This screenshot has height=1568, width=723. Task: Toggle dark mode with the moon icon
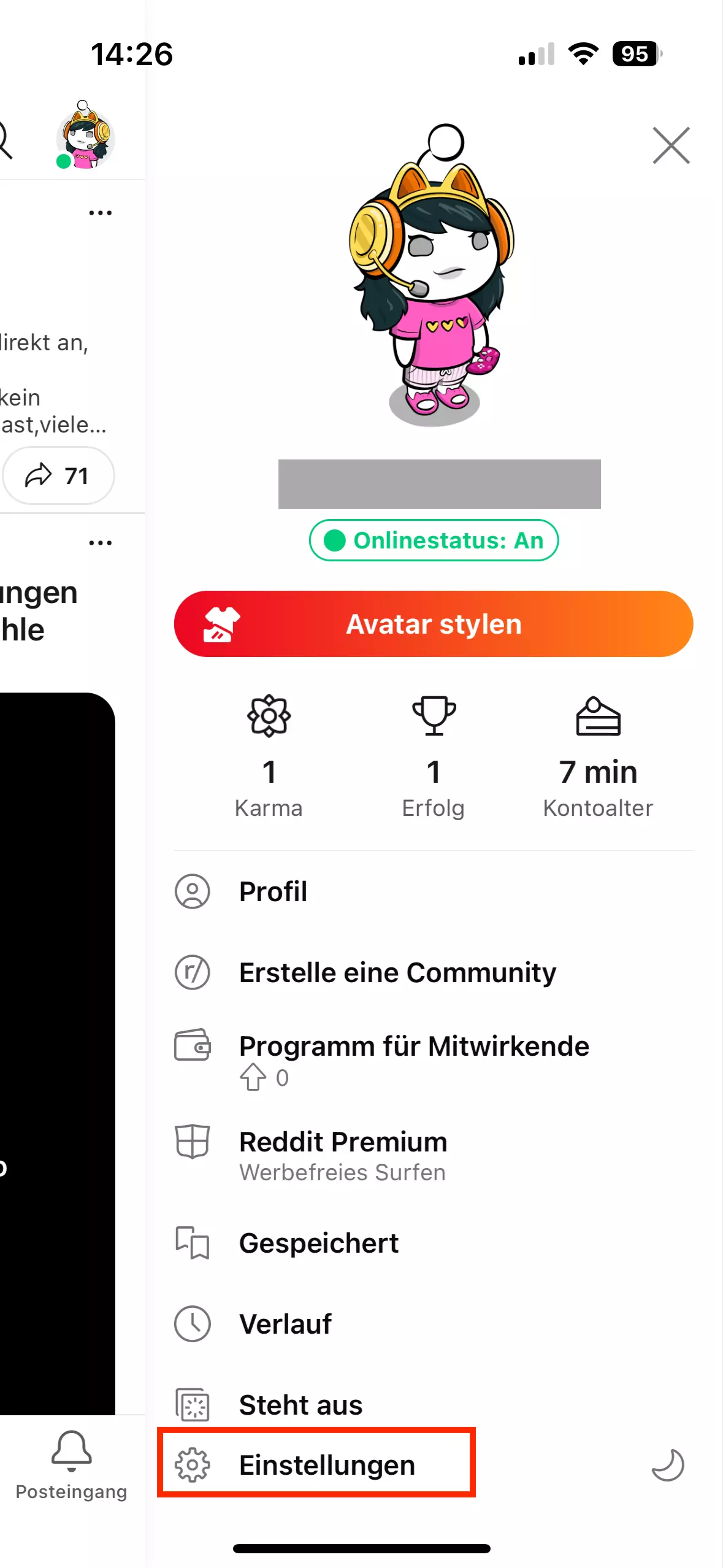pos(670,1465)
